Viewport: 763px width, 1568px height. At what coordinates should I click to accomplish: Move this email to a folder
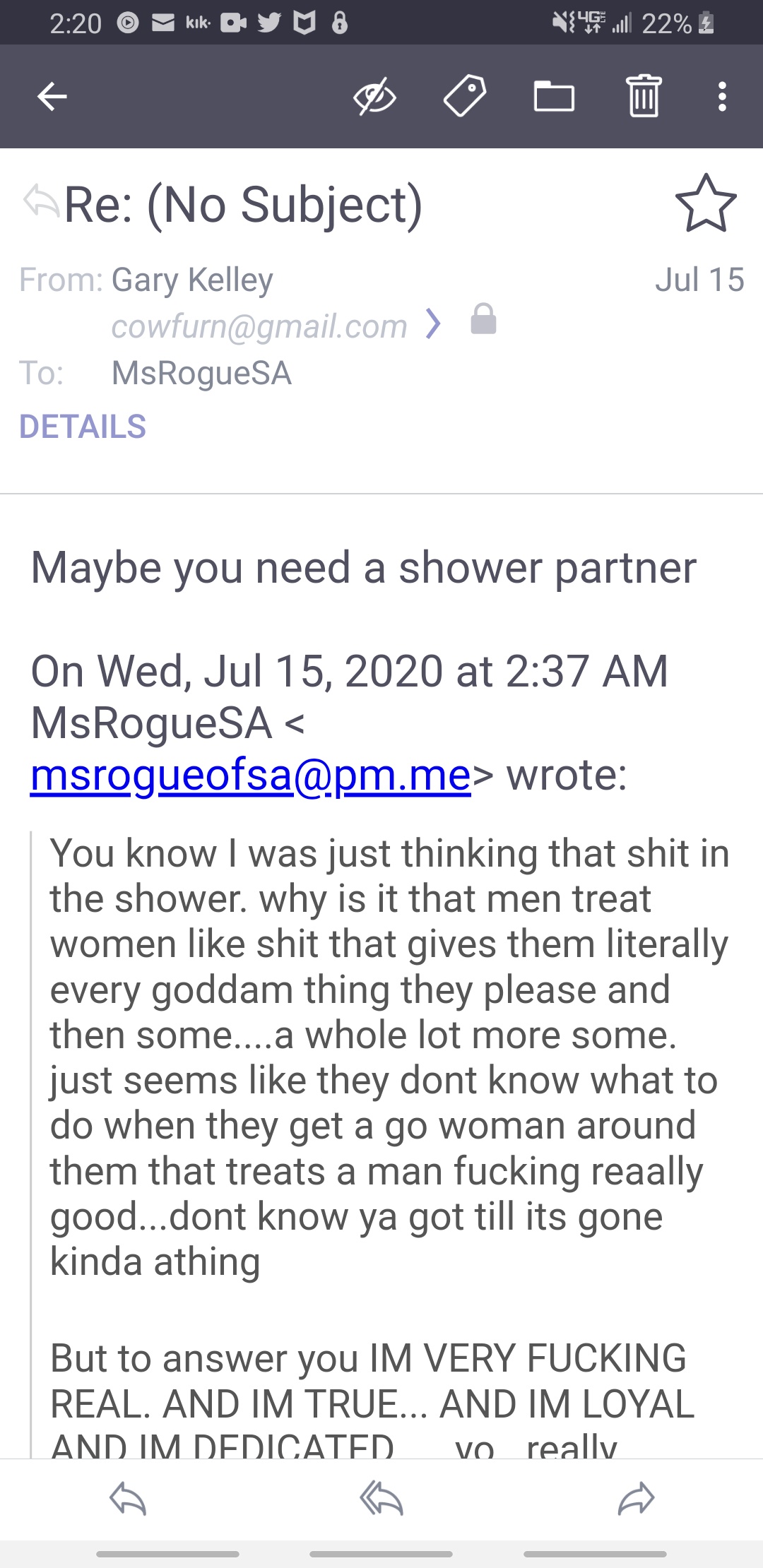pyautogui.click(x=554, y=97)
